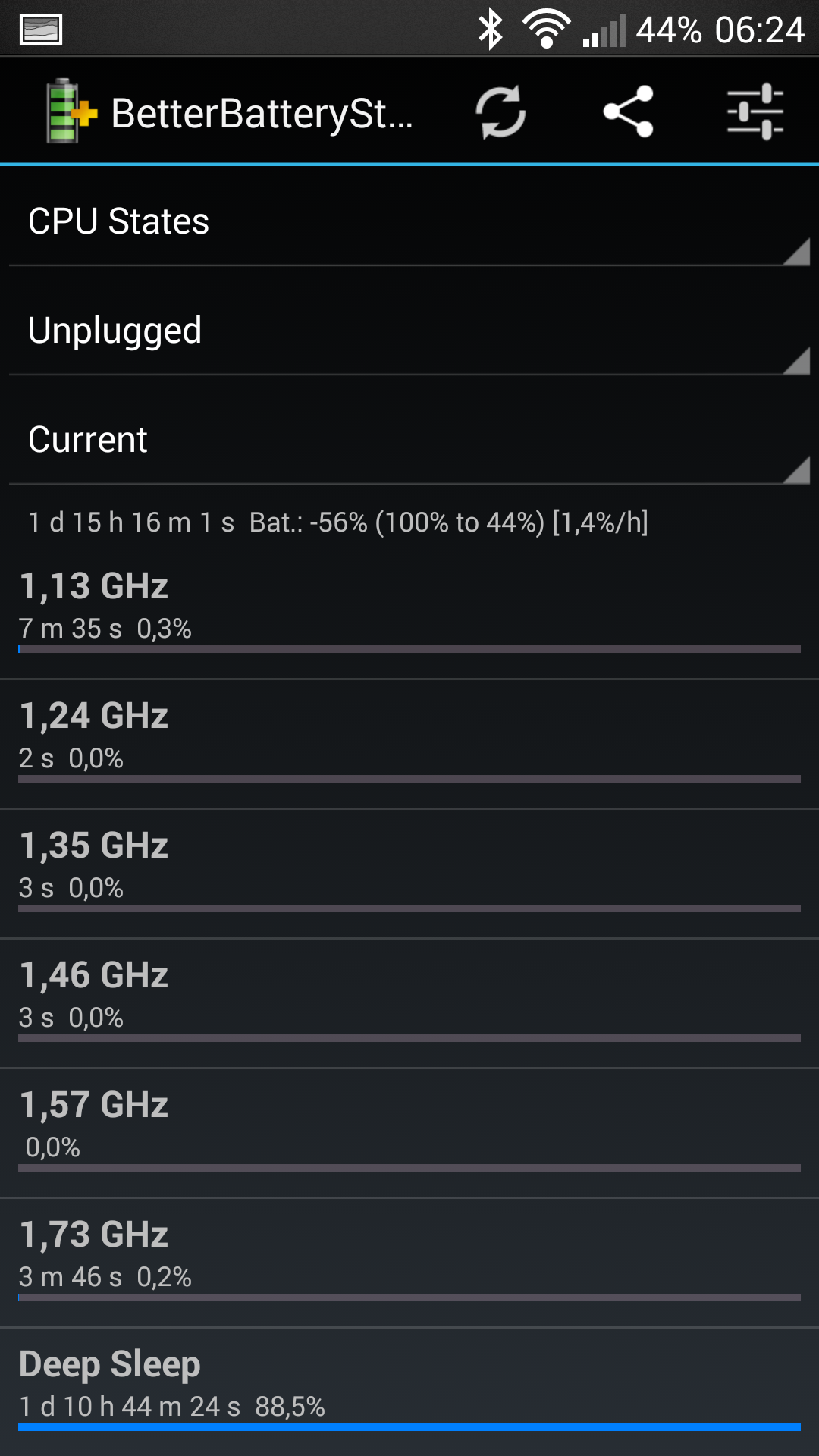The image size is (819, 1456).
Task: Open the preferences sliders icon
Action: tap(755, 112)
